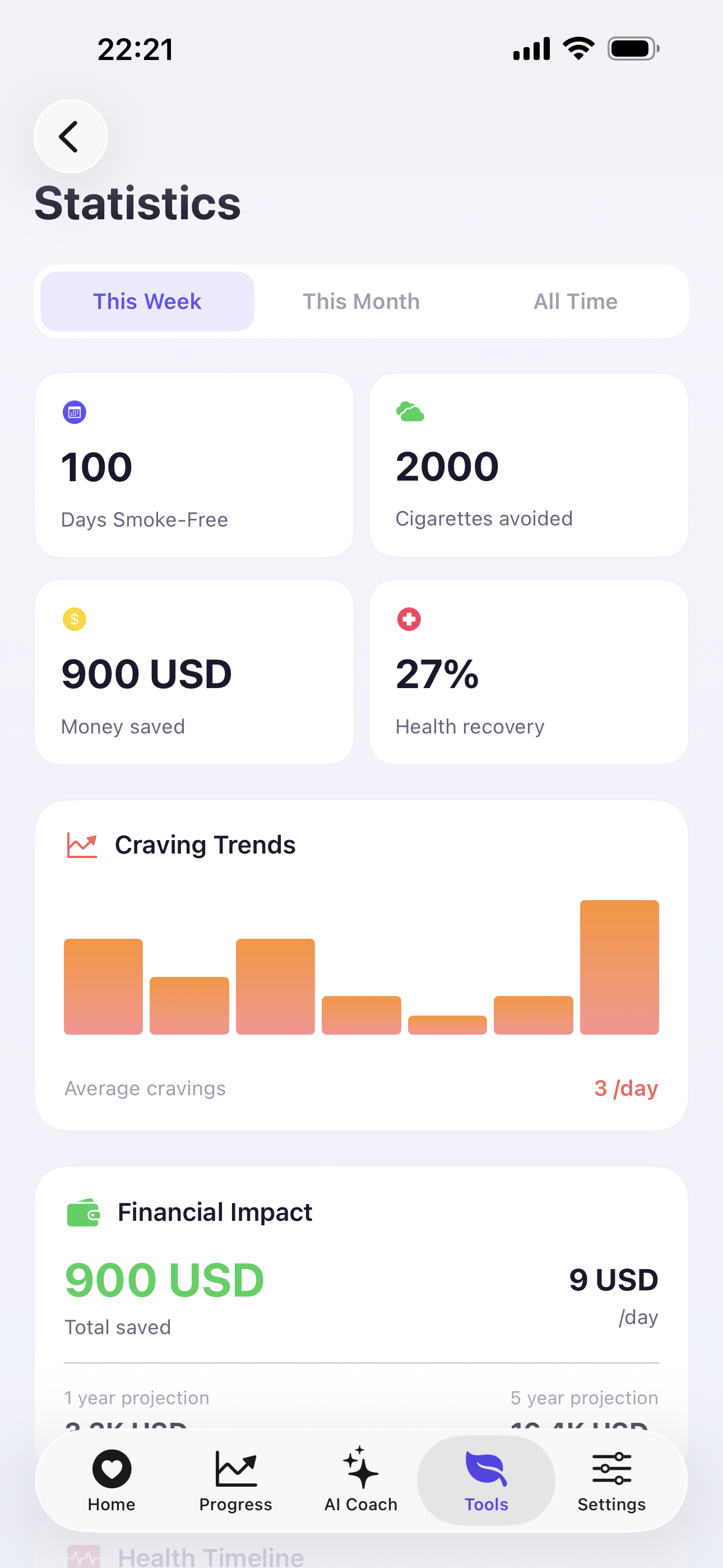Tap the Tools tab
Image resolution: width=723 pixels, height=1568 pixels.
(x=486, y=1479)
